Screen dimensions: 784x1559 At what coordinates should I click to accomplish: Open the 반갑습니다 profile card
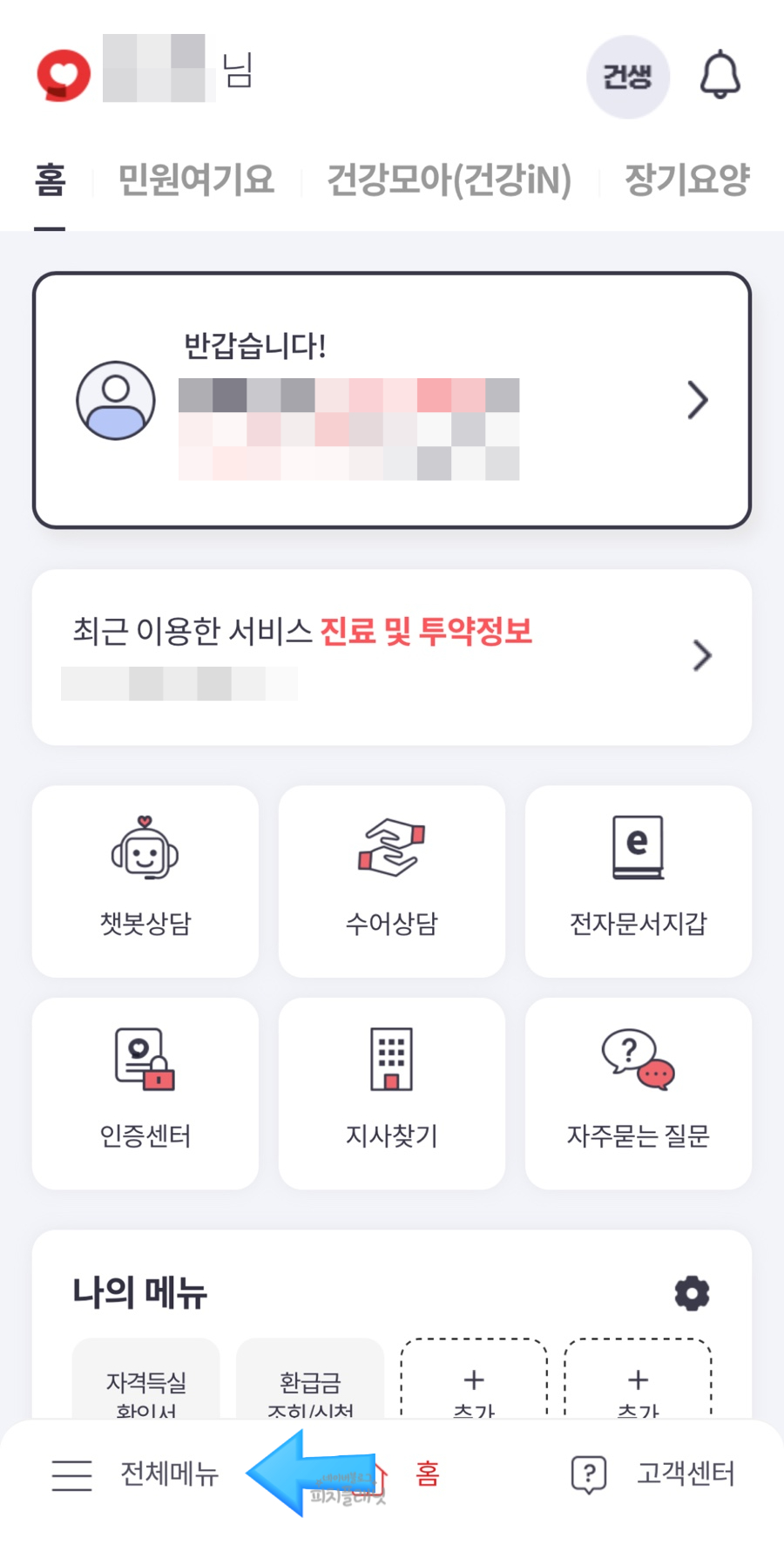tap(392, 400)
